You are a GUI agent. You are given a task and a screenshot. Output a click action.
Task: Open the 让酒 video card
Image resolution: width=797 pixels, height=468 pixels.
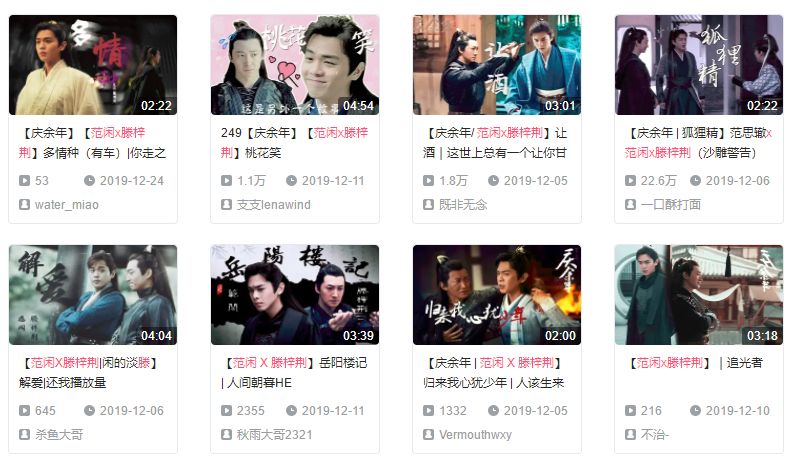click(x=496, y=65)
